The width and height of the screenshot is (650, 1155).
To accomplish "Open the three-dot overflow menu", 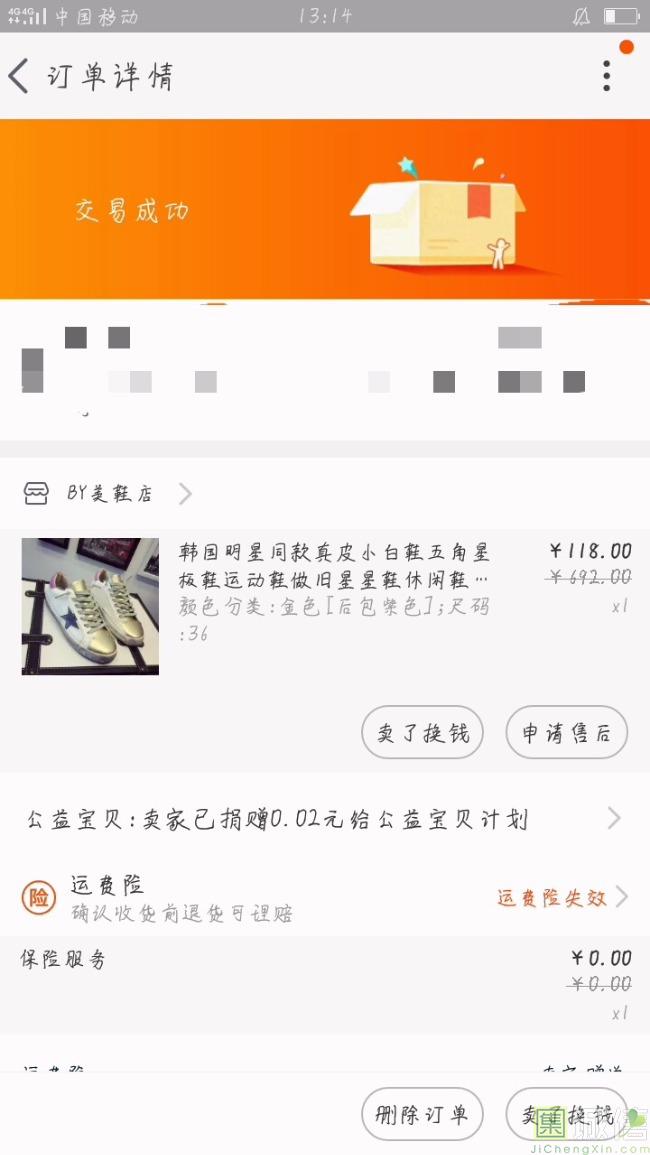I will point(606,76).
